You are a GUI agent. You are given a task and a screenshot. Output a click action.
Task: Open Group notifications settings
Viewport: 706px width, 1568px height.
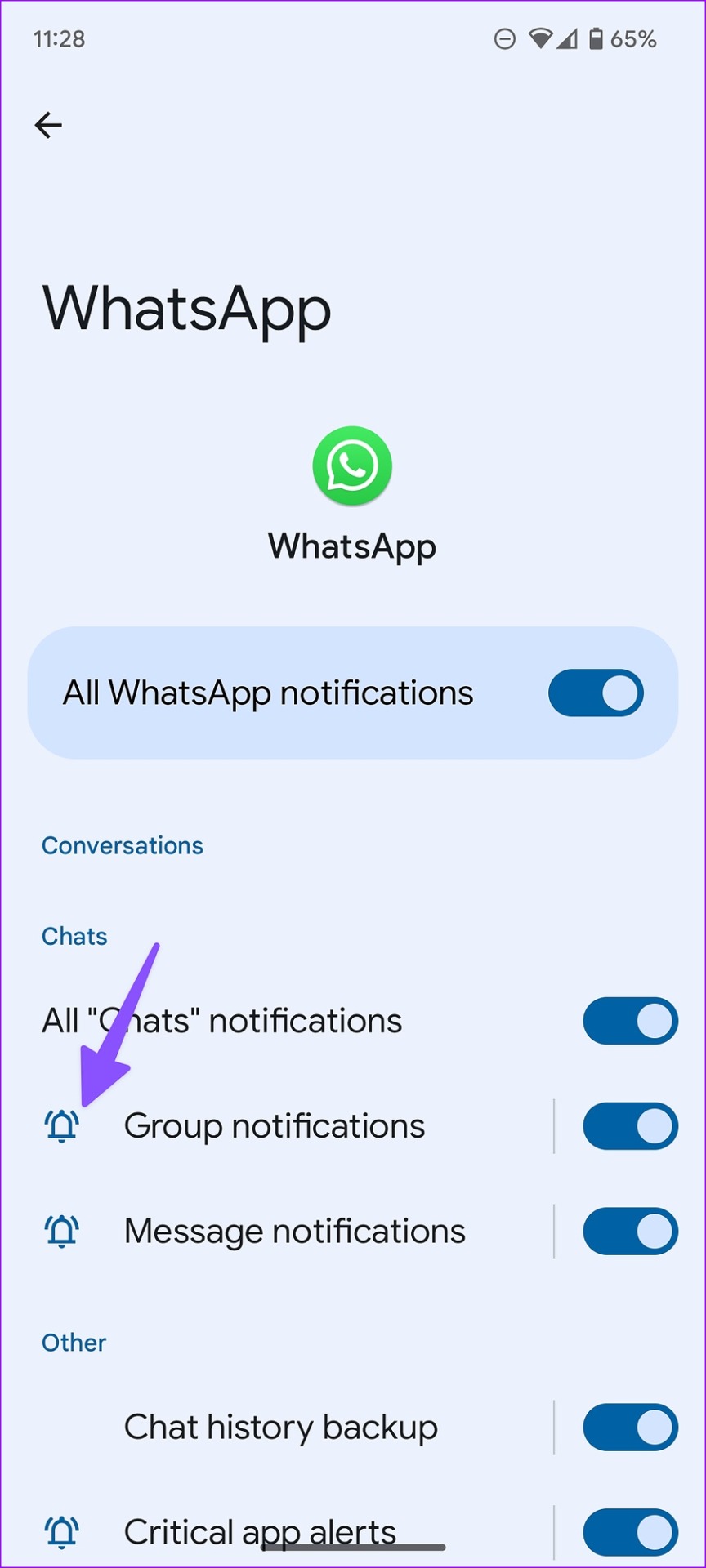coord(275,1126)
